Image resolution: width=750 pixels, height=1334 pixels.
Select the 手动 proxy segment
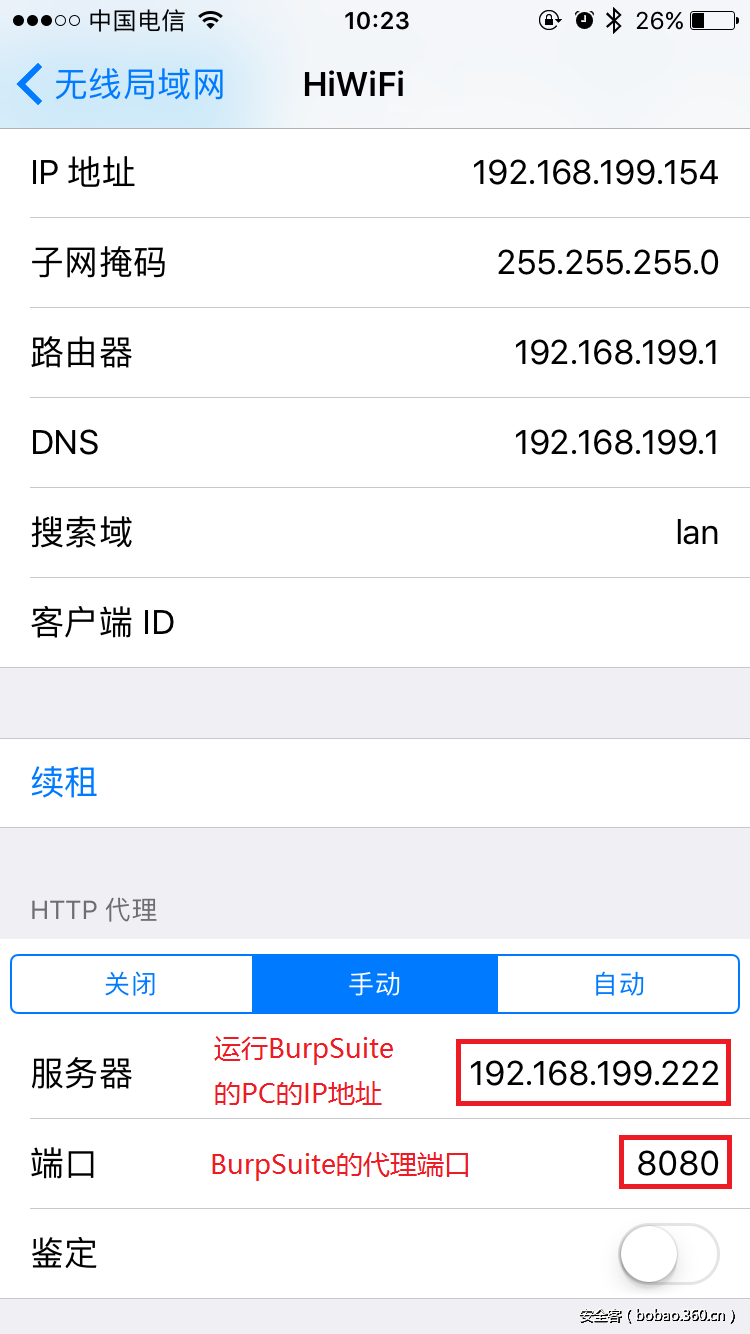point(374,983)
